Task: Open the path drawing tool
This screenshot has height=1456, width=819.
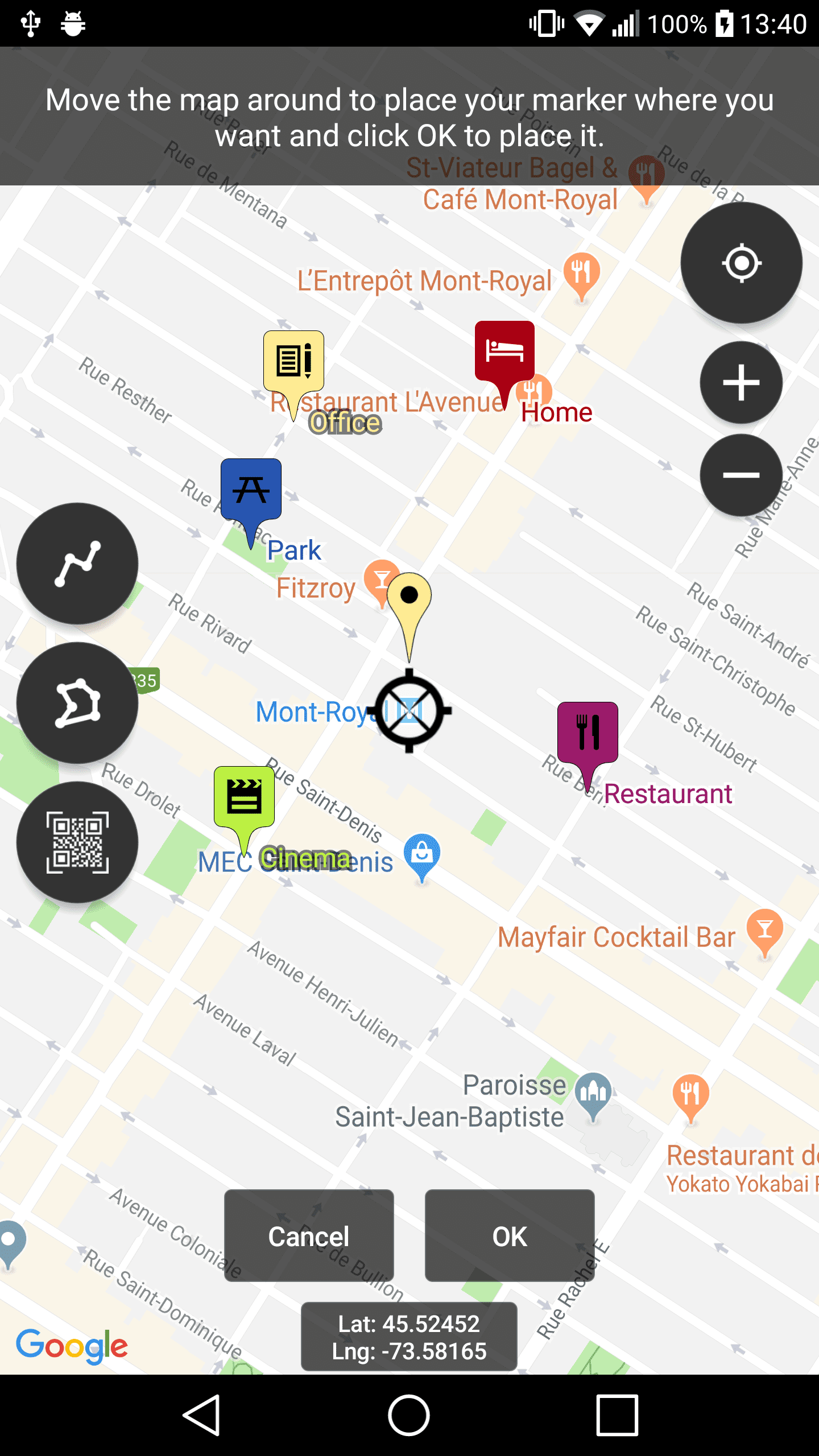Action: [x=77, y=563]
